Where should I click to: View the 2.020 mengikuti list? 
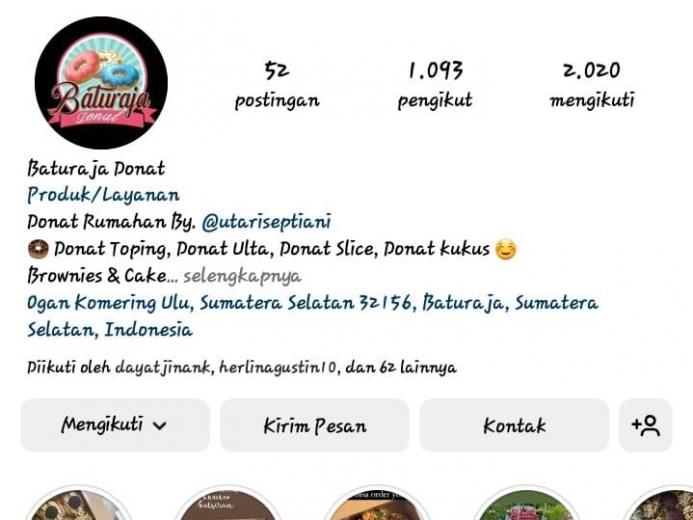[x=591, y=85]
